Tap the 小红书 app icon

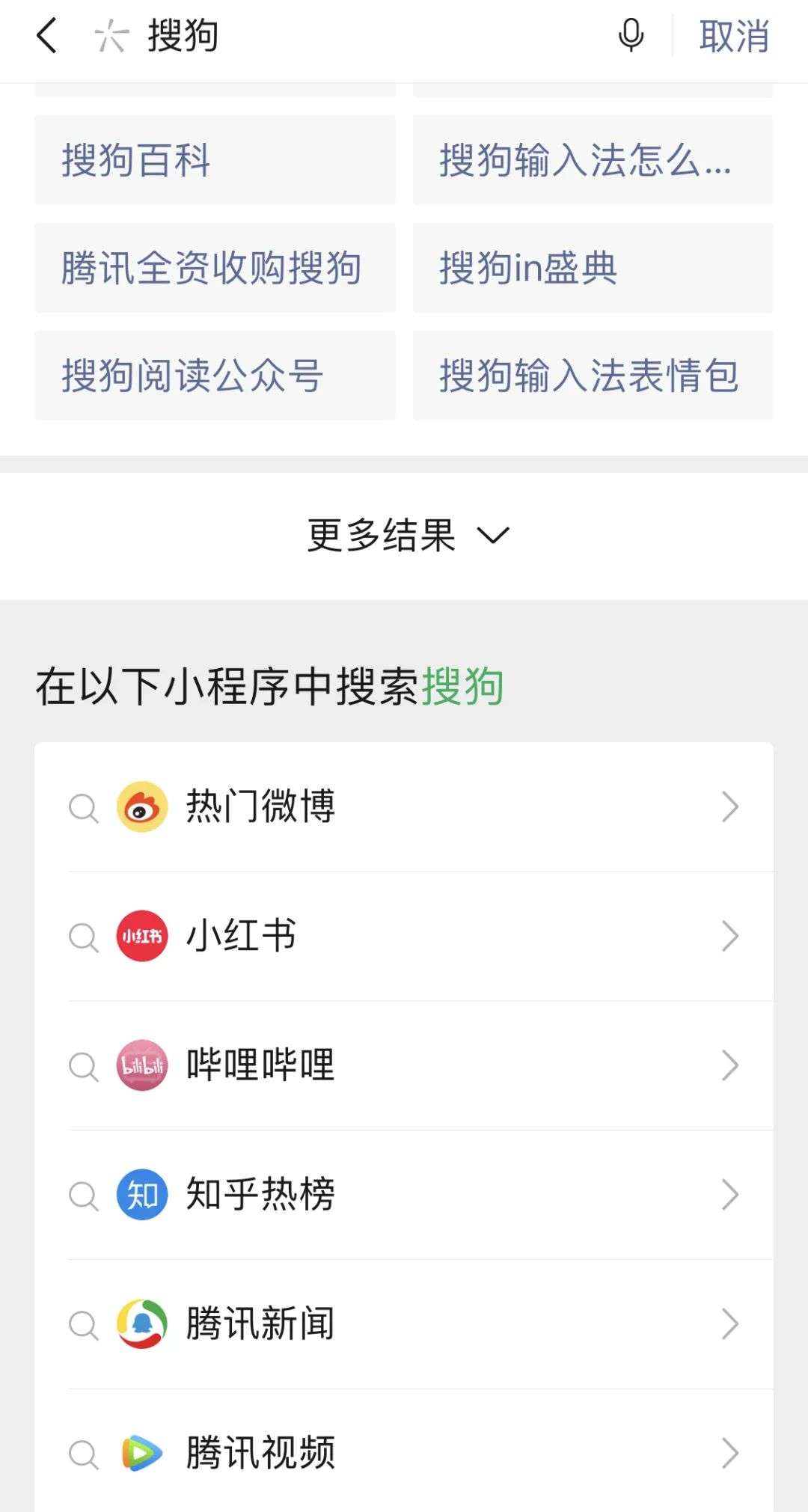[141, 936]
